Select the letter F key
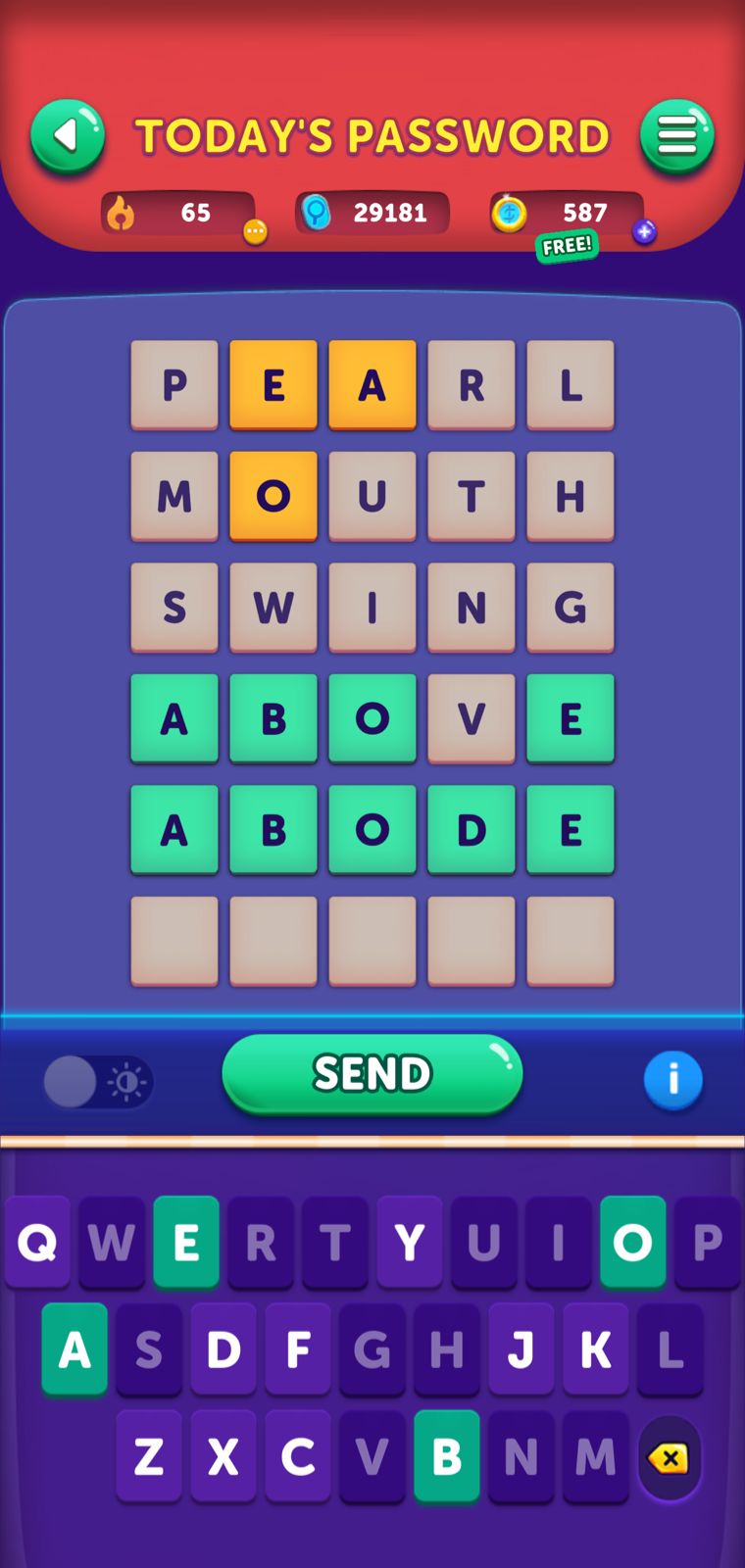 298,1349
